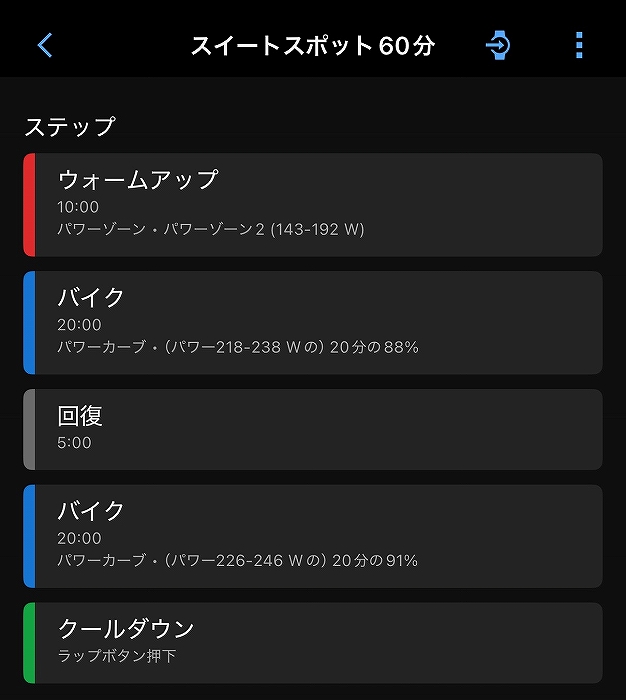The height and width of the screenshot is (700, 626).
Task: Go back from the workout detail
Action: click(x=45, y=45)
